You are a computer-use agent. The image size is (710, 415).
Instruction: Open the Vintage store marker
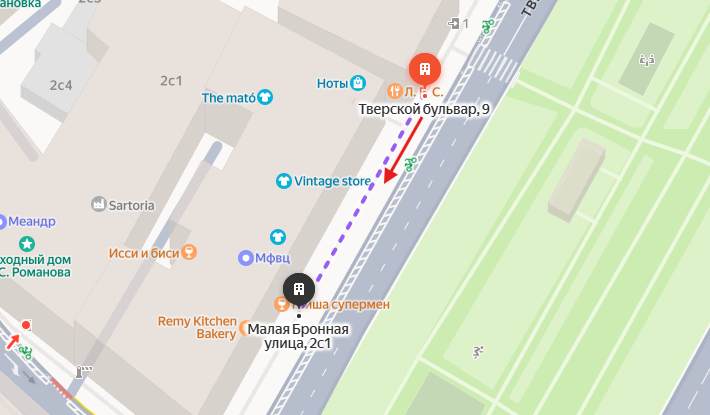tap(284, 181)
